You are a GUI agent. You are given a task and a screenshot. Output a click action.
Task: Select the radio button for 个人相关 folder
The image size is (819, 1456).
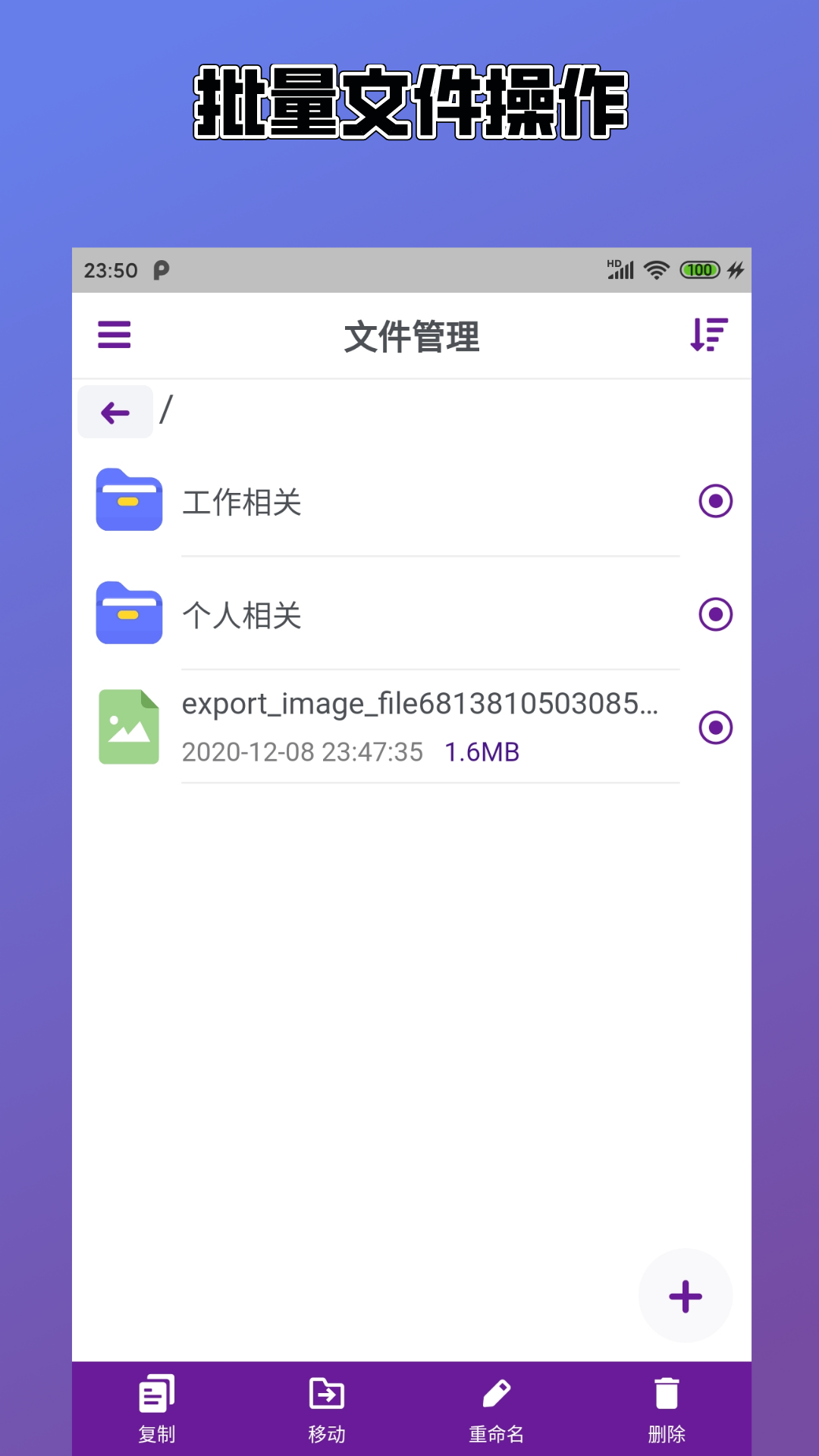[x=714, y=614]
